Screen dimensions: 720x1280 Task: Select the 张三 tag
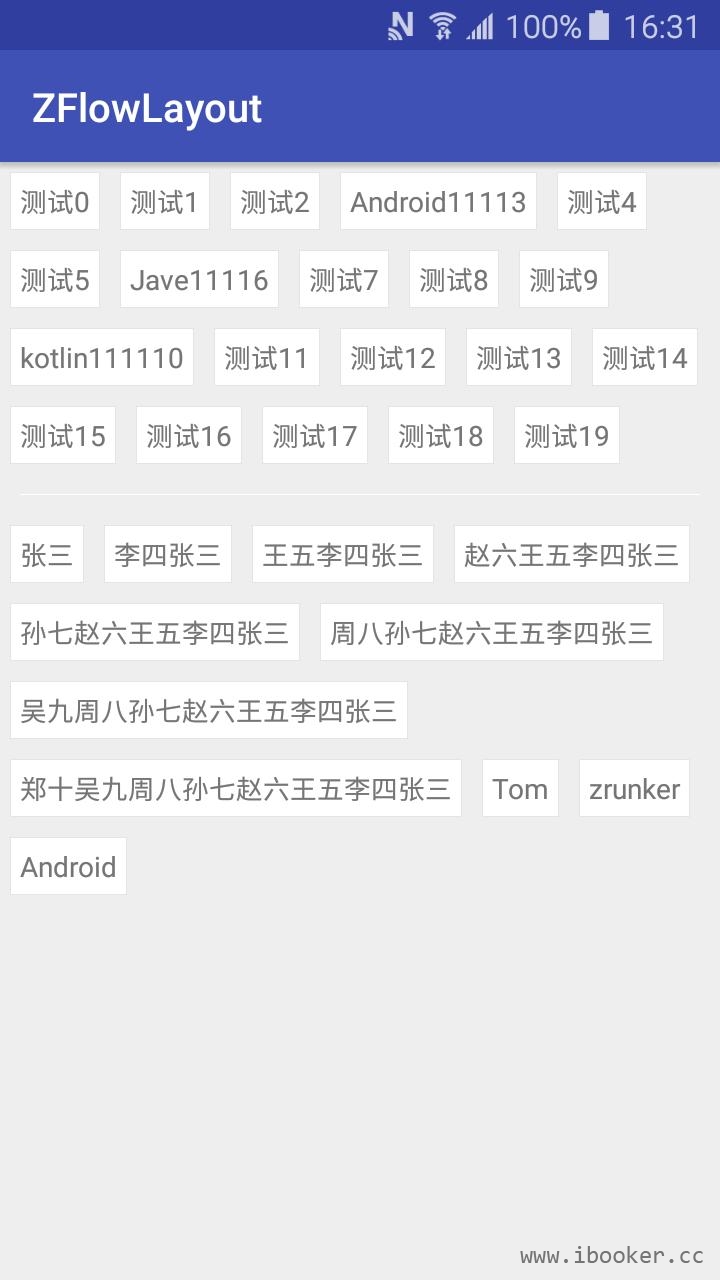click(46, 554)
